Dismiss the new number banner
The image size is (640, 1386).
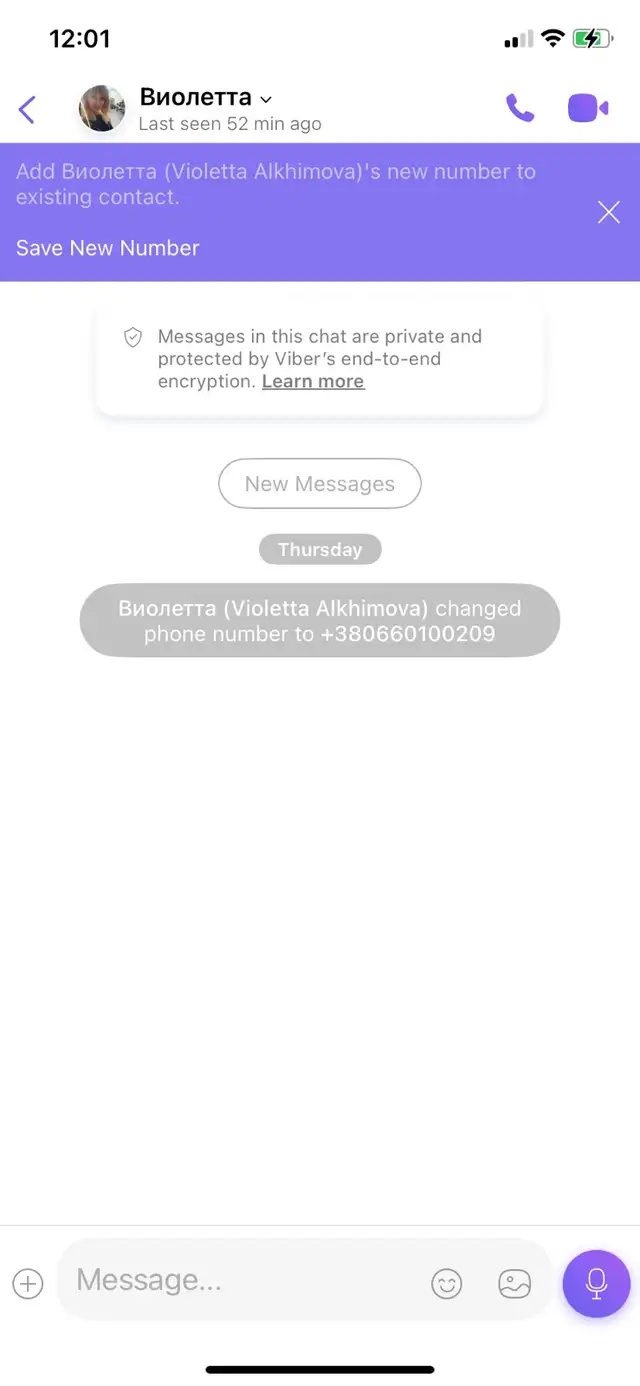point(608,212)
